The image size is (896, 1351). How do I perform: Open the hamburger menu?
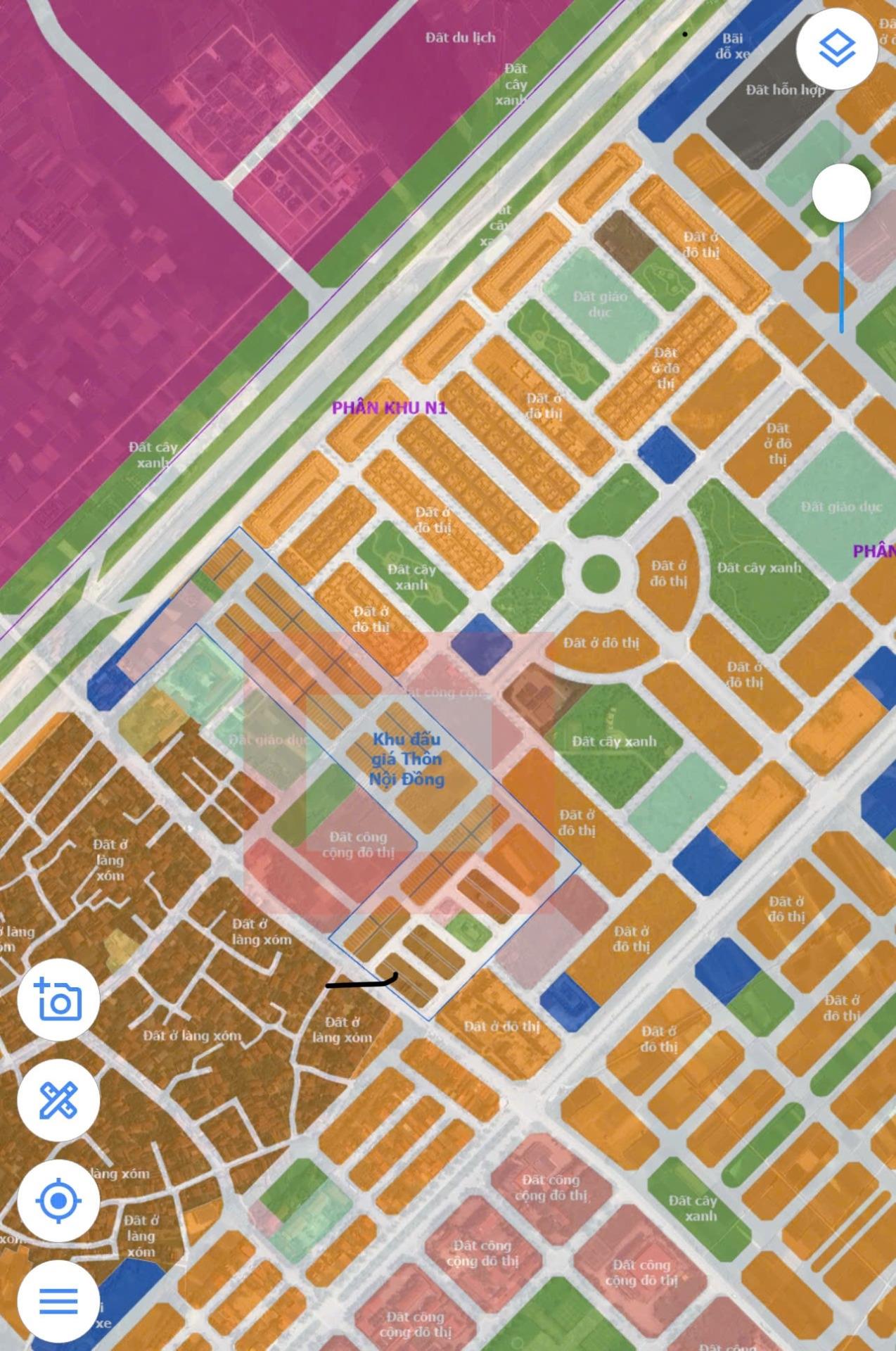pos(58,1302)
